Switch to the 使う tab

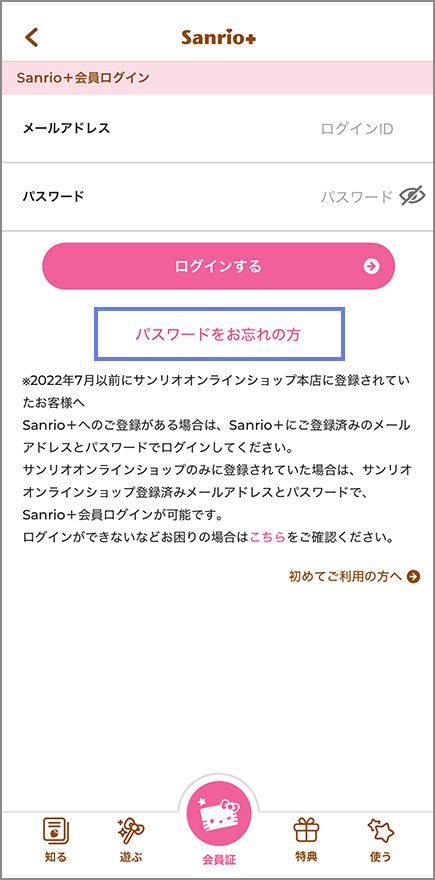[381, 840]
